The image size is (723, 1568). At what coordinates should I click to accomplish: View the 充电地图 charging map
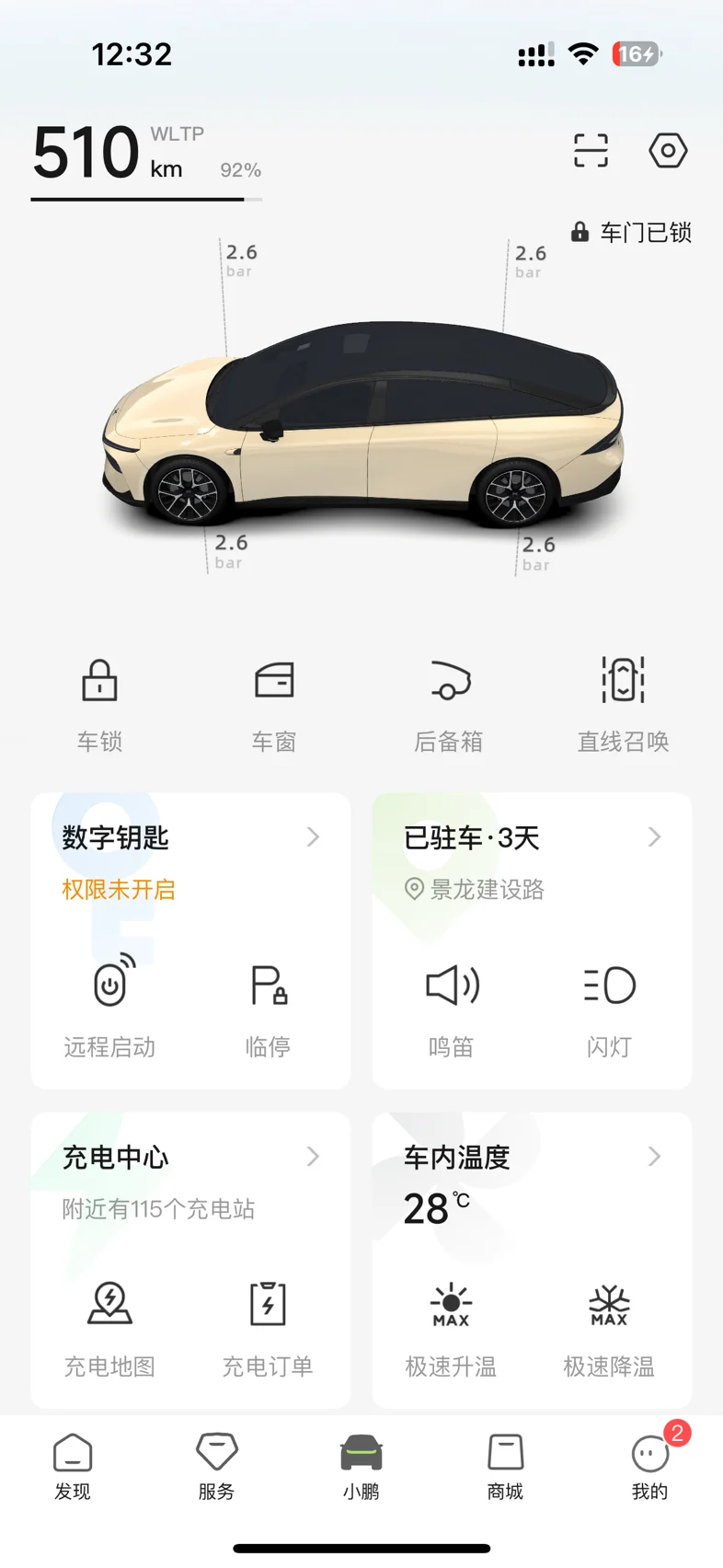click(x=109, y=1325)
